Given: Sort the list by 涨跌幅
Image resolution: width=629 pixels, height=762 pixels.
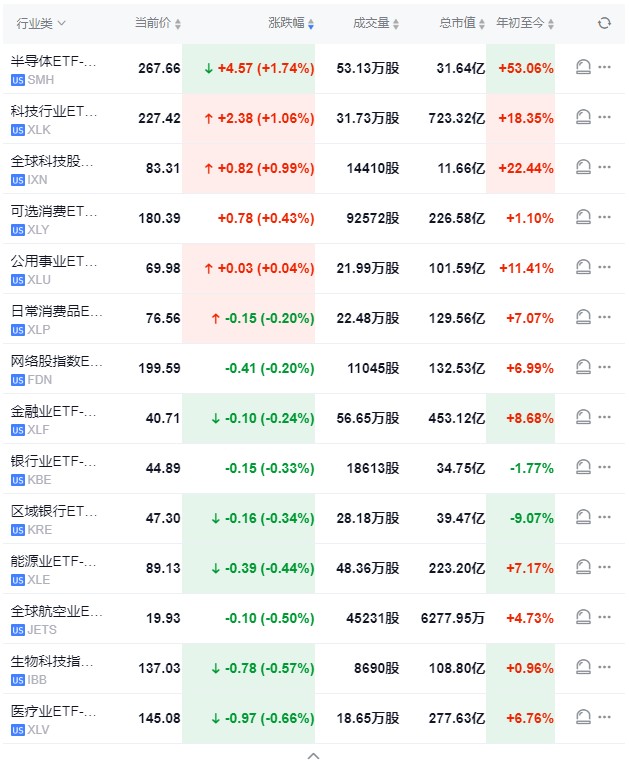Looking at the screenshot, I should pyautogui.click(x=291, y=23).
